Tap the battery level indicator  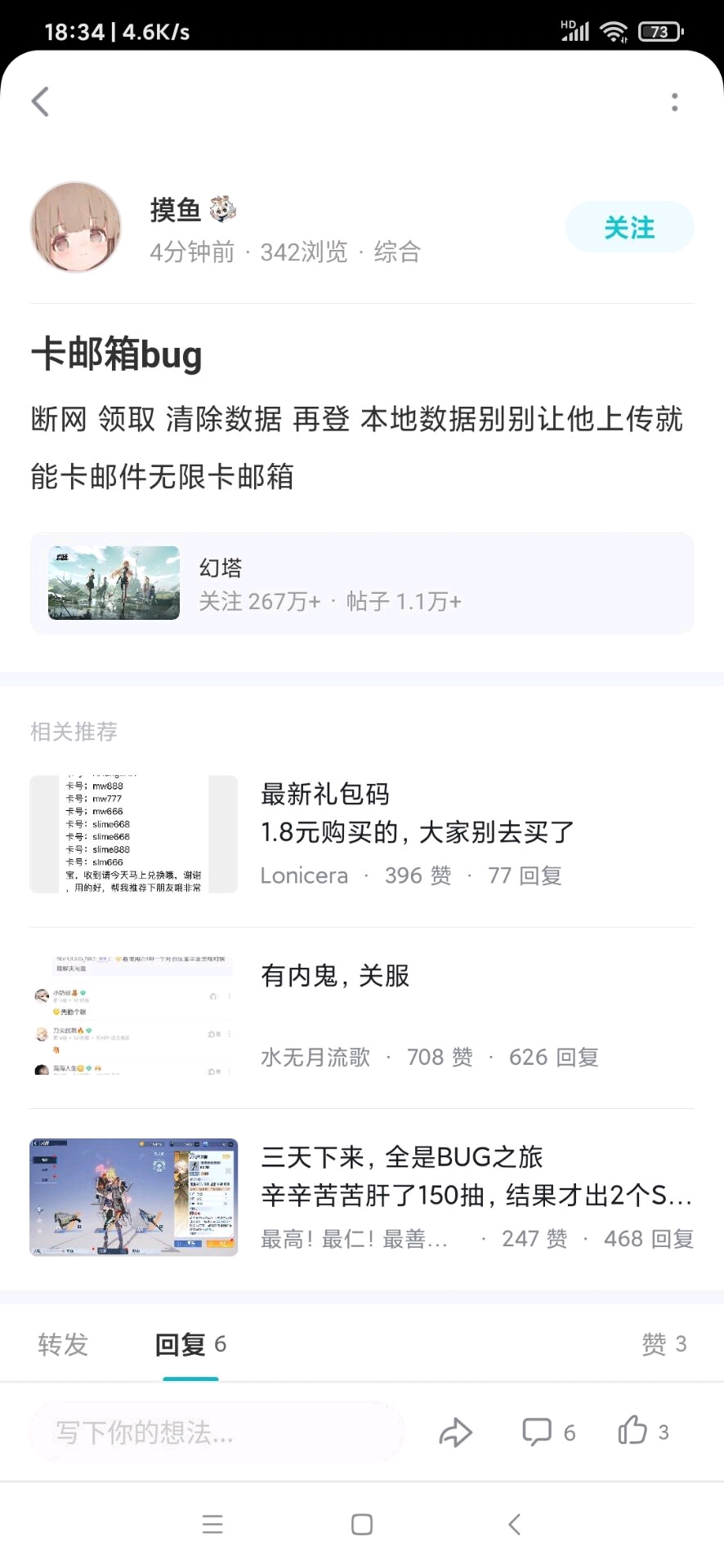click(x=659, y=30)
